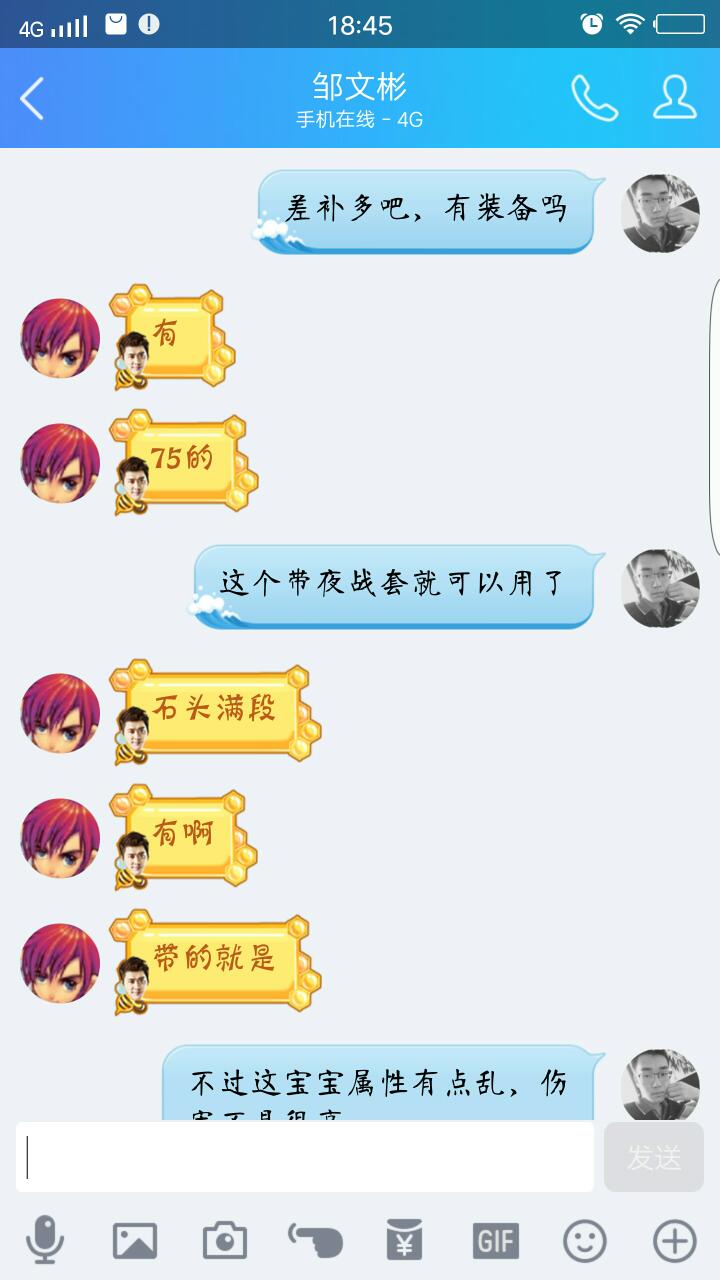The width and height of the screenshot is (720, 1280).
Task: Open the camera to take photo
Action: tap(225, 1241)
